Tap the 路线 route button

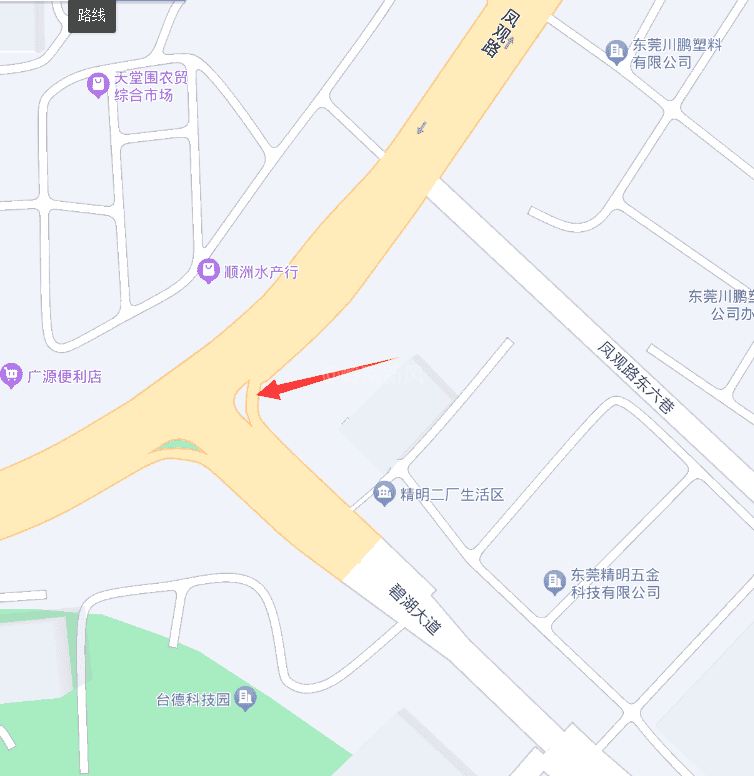click(92, 16)
